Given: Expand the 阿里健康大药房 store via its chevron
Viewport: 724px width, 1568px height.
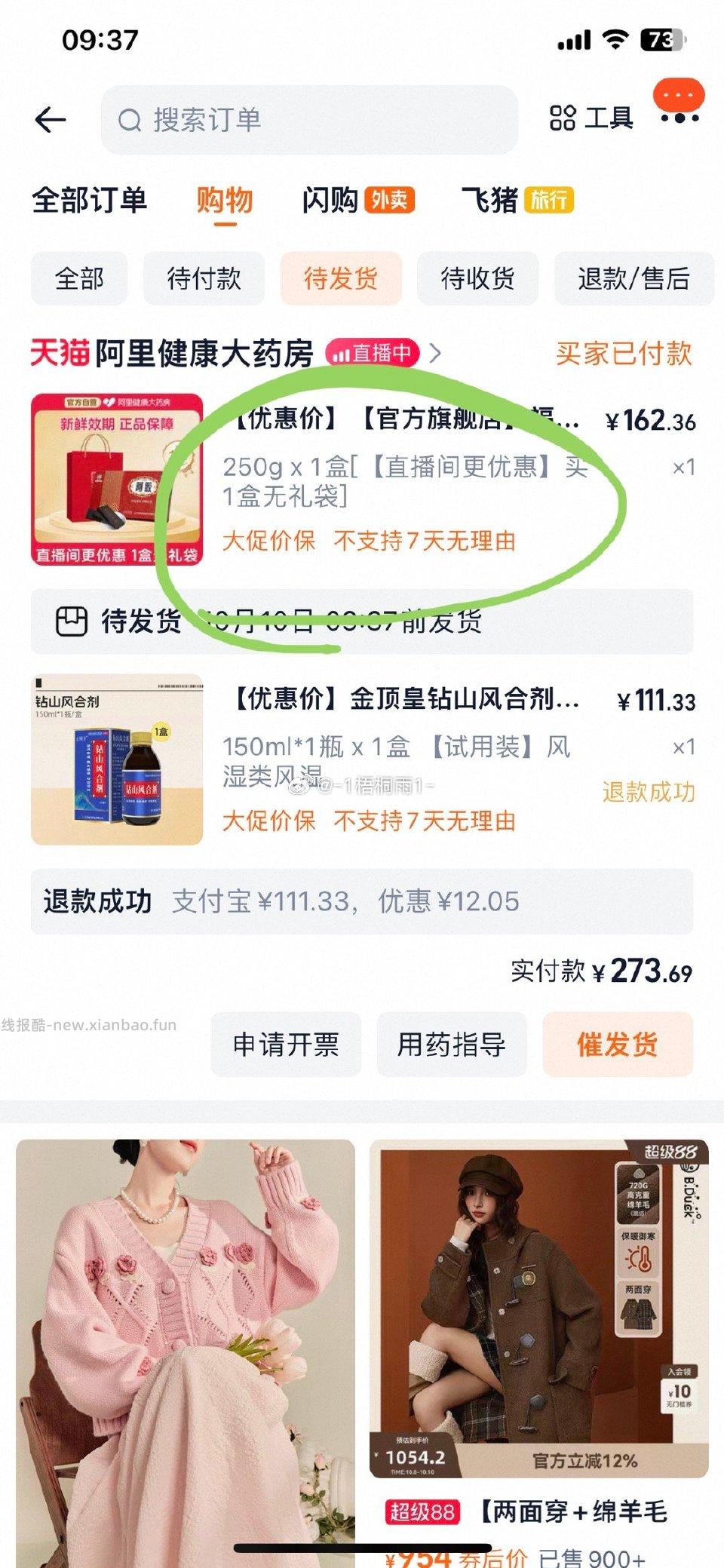Looking at the screenshot, I should tap(435, 353).
